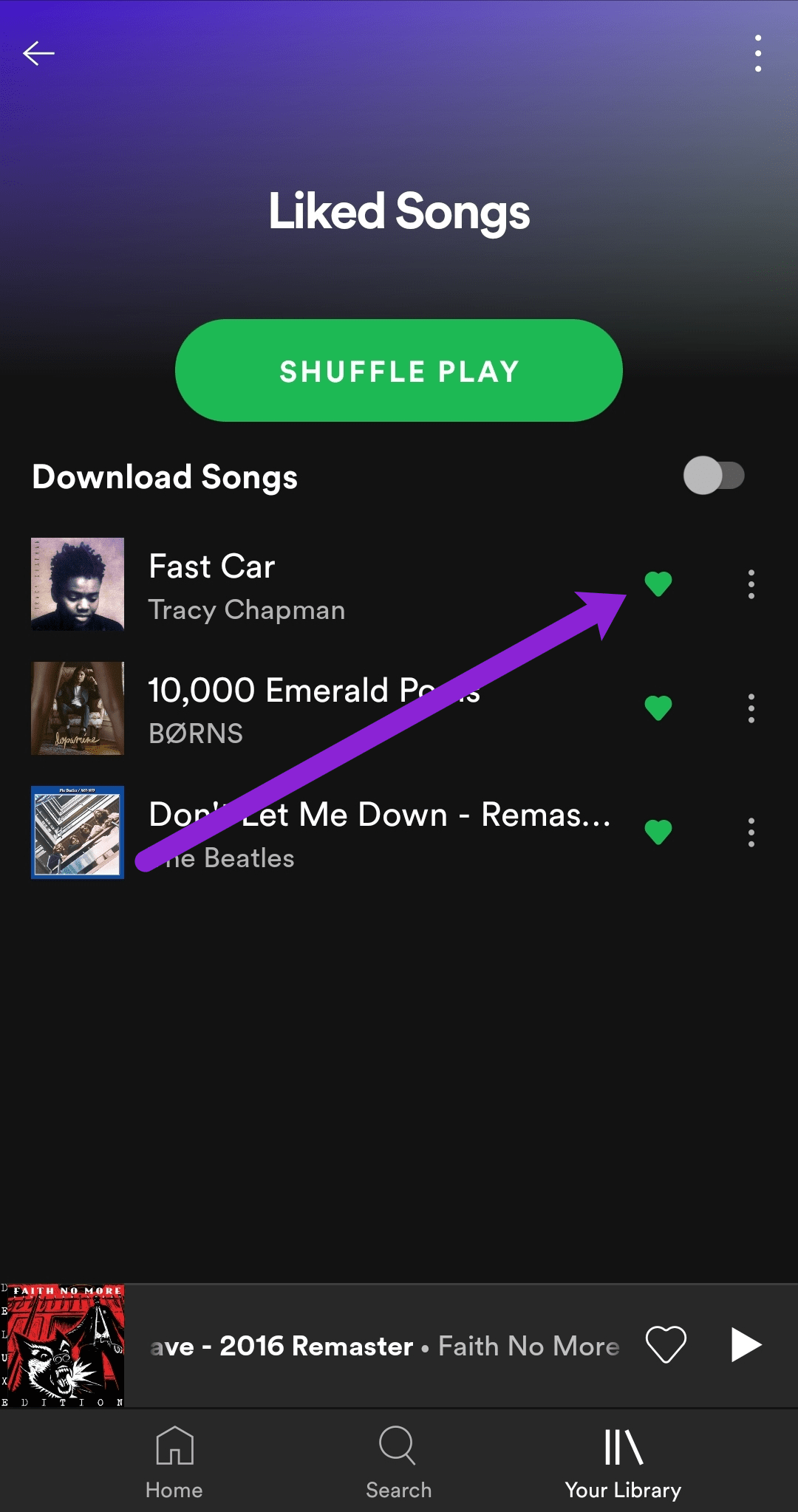Start Shuffle Play
The height and width of the screenshot is (1512, 798).
tap(399, 371)
